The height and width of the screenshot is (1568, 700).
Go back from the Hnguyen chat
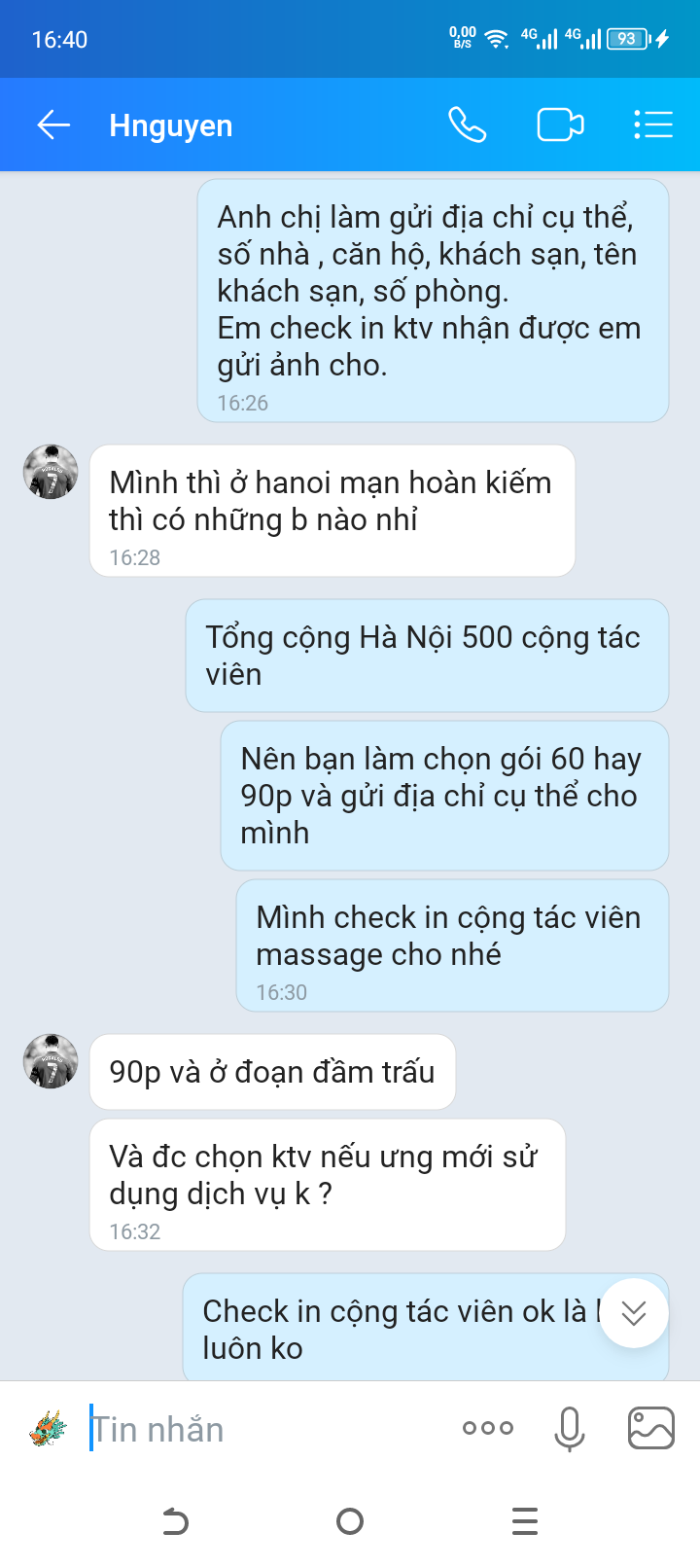pyautogui.click(x=53, y=125)
